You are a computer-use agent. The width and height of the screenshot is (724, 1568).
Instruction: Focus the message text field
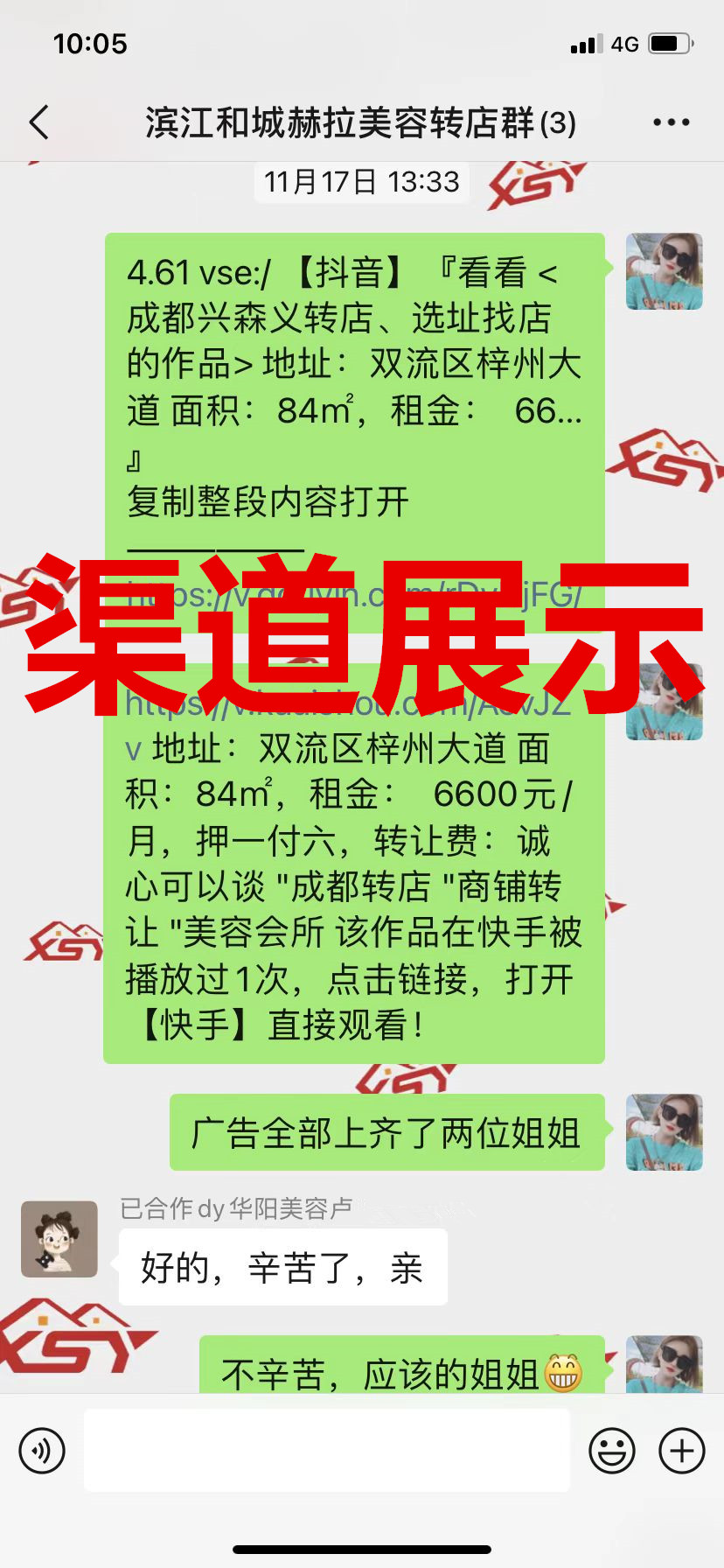(x=326, y=1450)
